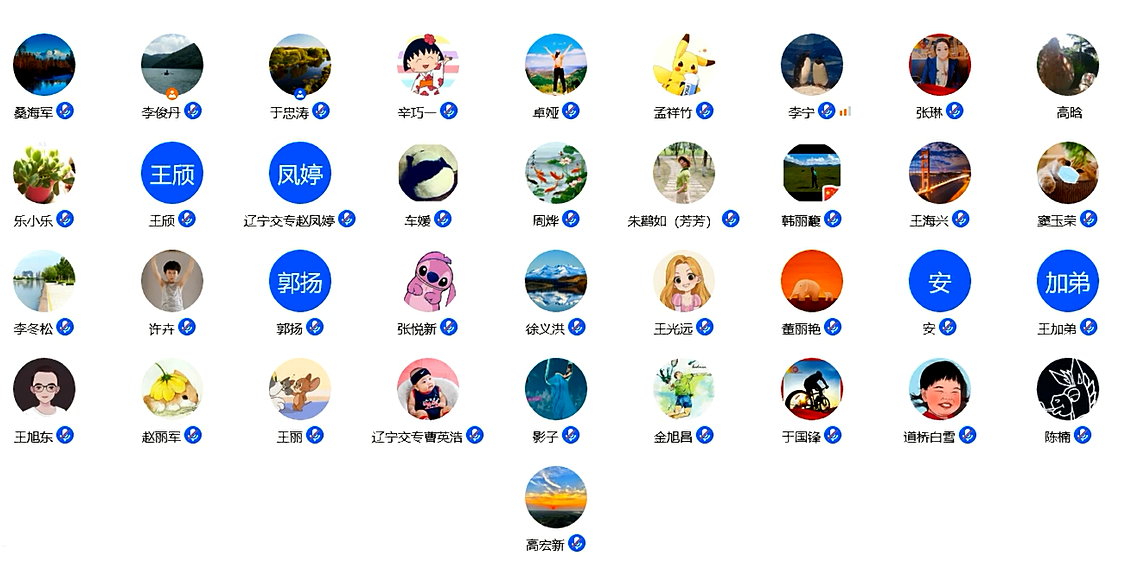Select 于国锋's cyclist avatar
1126x566 pixels.
812,389
